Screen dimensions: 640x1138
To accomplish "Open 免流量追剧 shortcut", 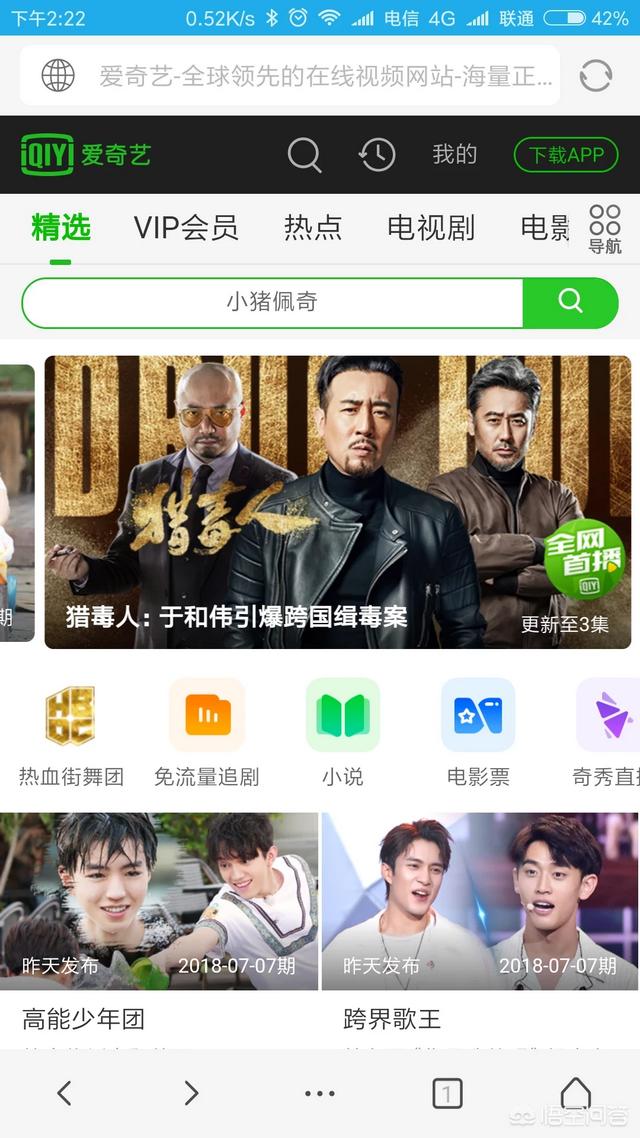I will pyautogui.click(x=207, y=732).
